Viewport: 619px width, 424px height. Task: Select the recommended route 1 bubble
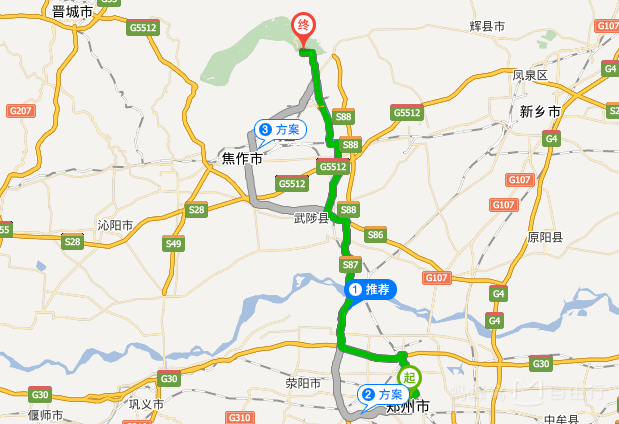coord(371,289)
